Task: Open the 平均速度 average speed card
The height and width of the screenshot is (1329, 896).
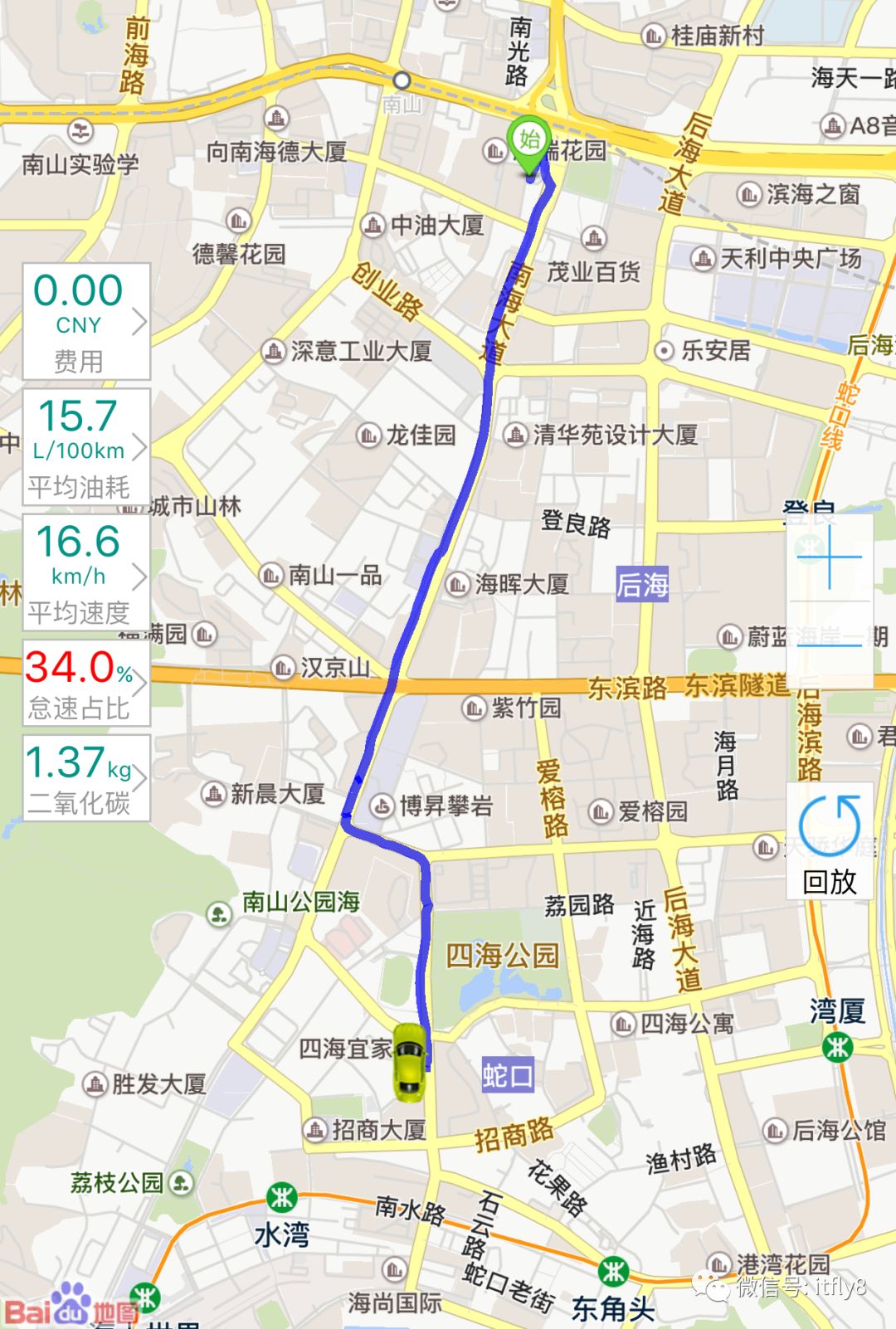Action: (x=85, y=572)
